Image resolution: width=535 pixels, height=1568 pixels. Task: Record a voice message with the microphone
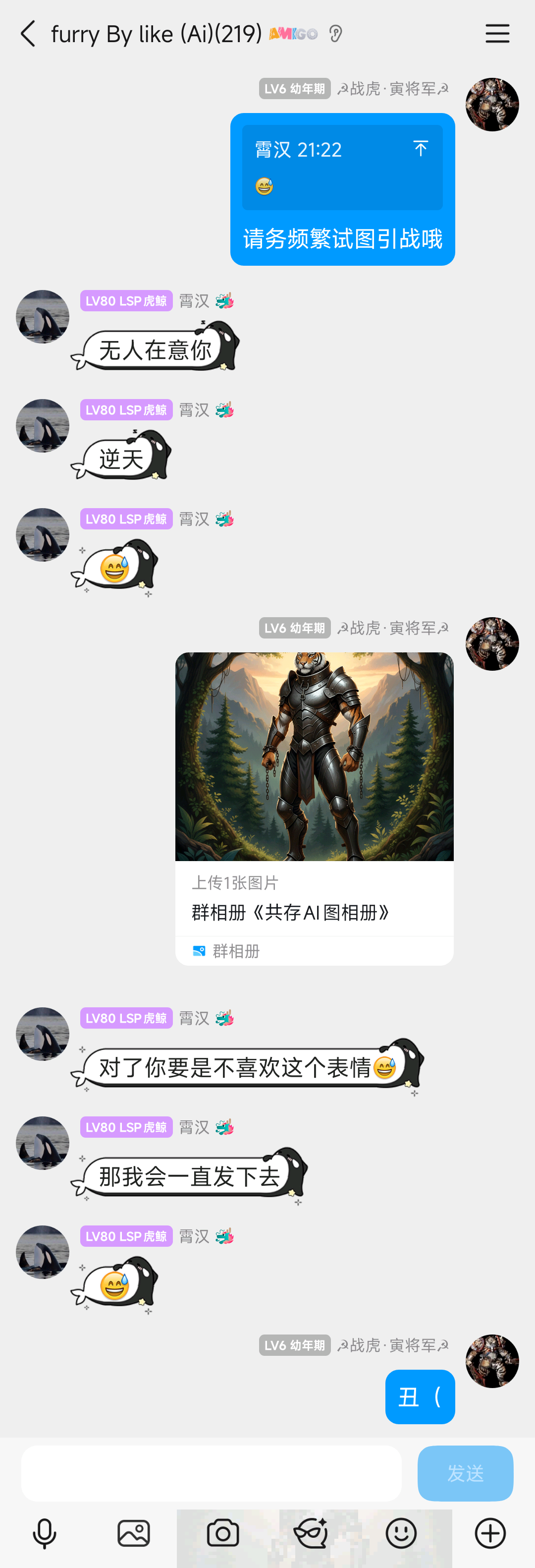pos(45,1533)
